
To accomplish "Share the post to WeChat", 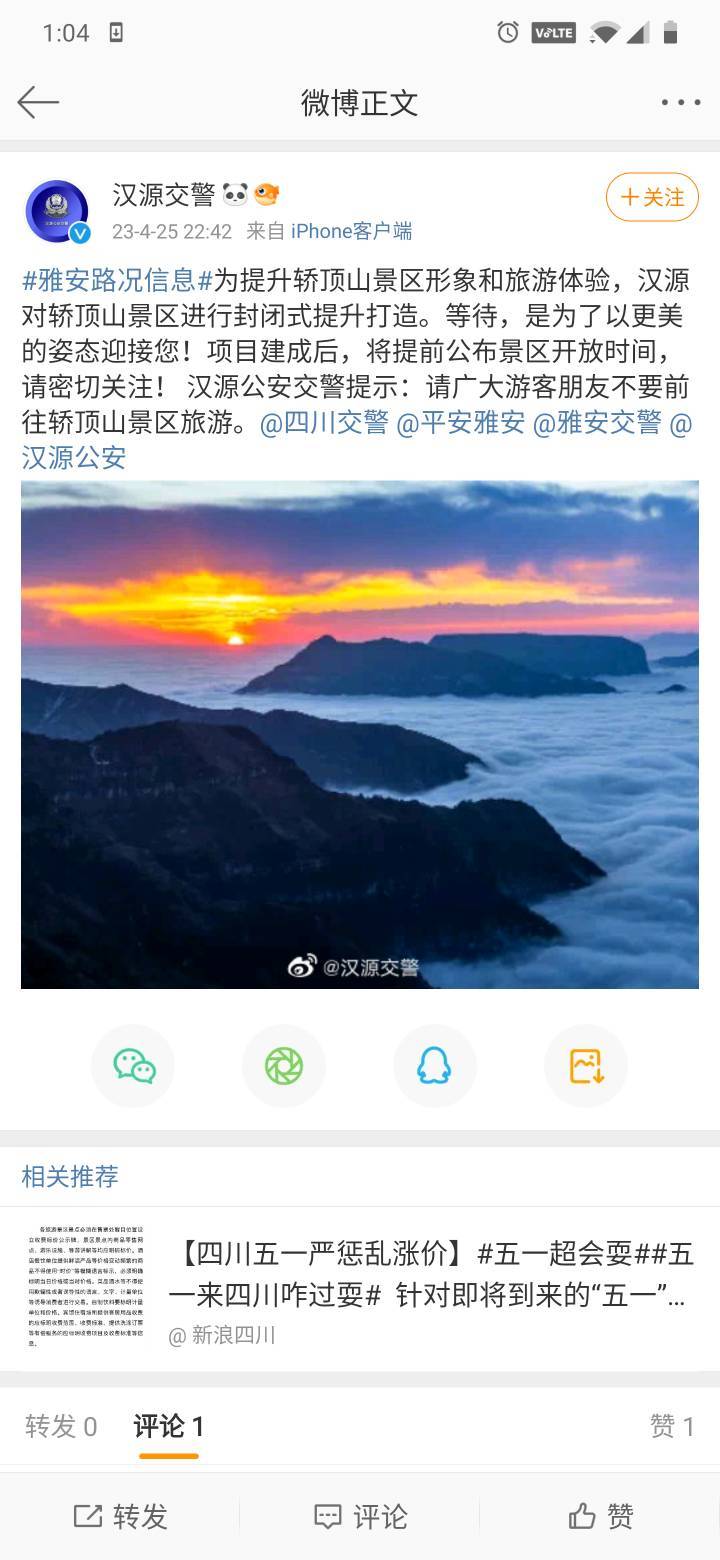I will pyautogui.click(x=133, y=1066).
